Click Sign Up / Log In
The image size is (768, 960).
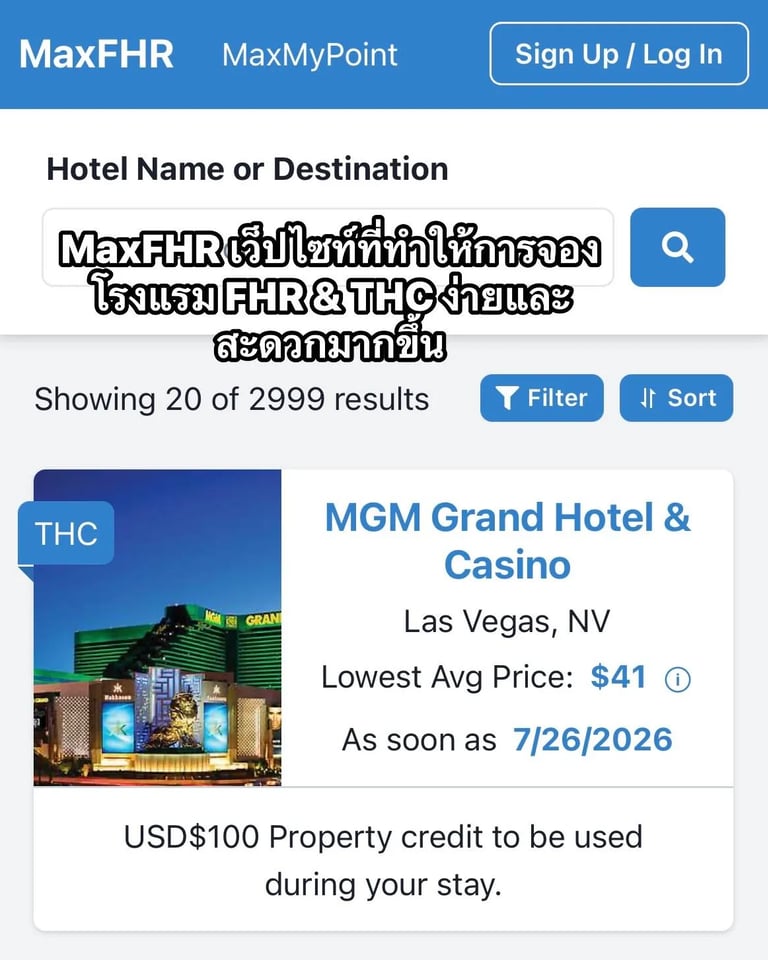pos(618,55)
